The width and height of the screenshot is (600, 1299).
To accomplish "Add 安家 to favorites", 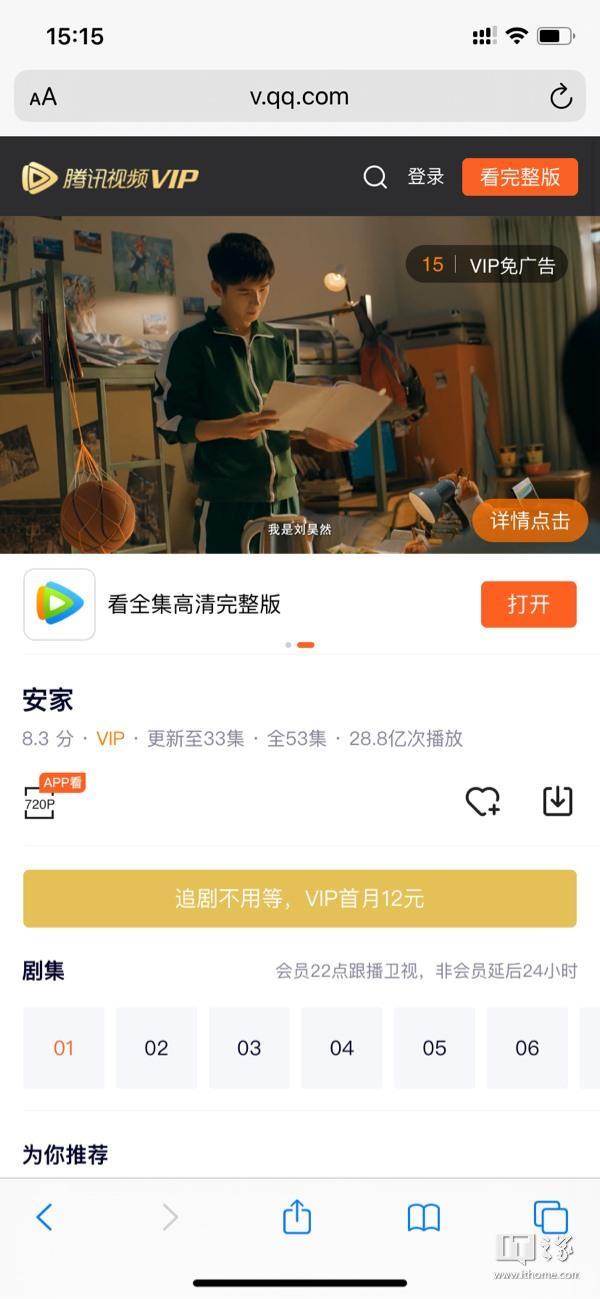I will point(482,801).
